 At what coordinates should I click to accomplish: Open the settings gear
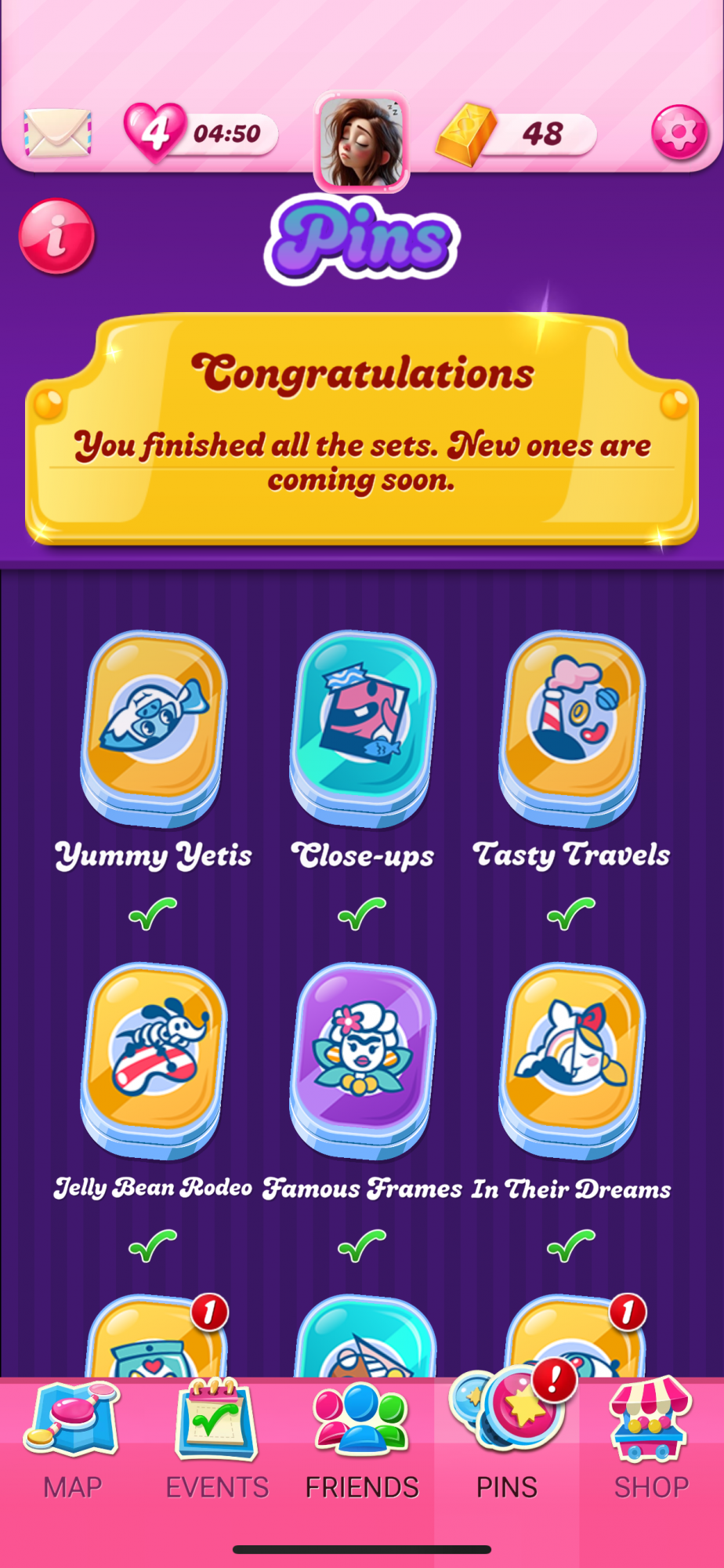click(x=679, y=132)
